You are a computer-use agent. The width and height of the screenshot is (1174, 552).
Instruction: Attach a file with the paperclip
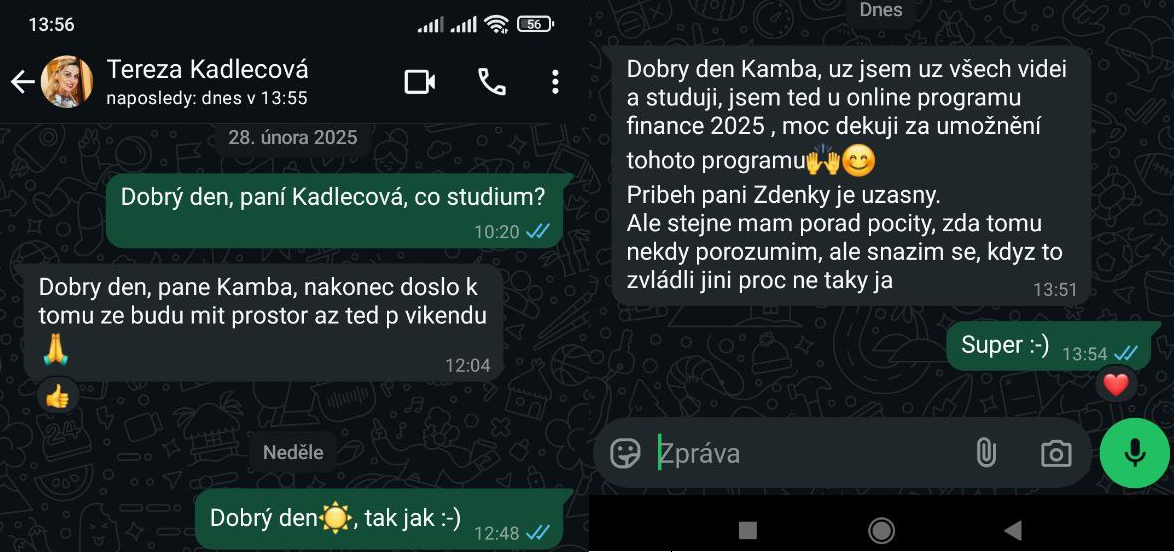(985, 454)
